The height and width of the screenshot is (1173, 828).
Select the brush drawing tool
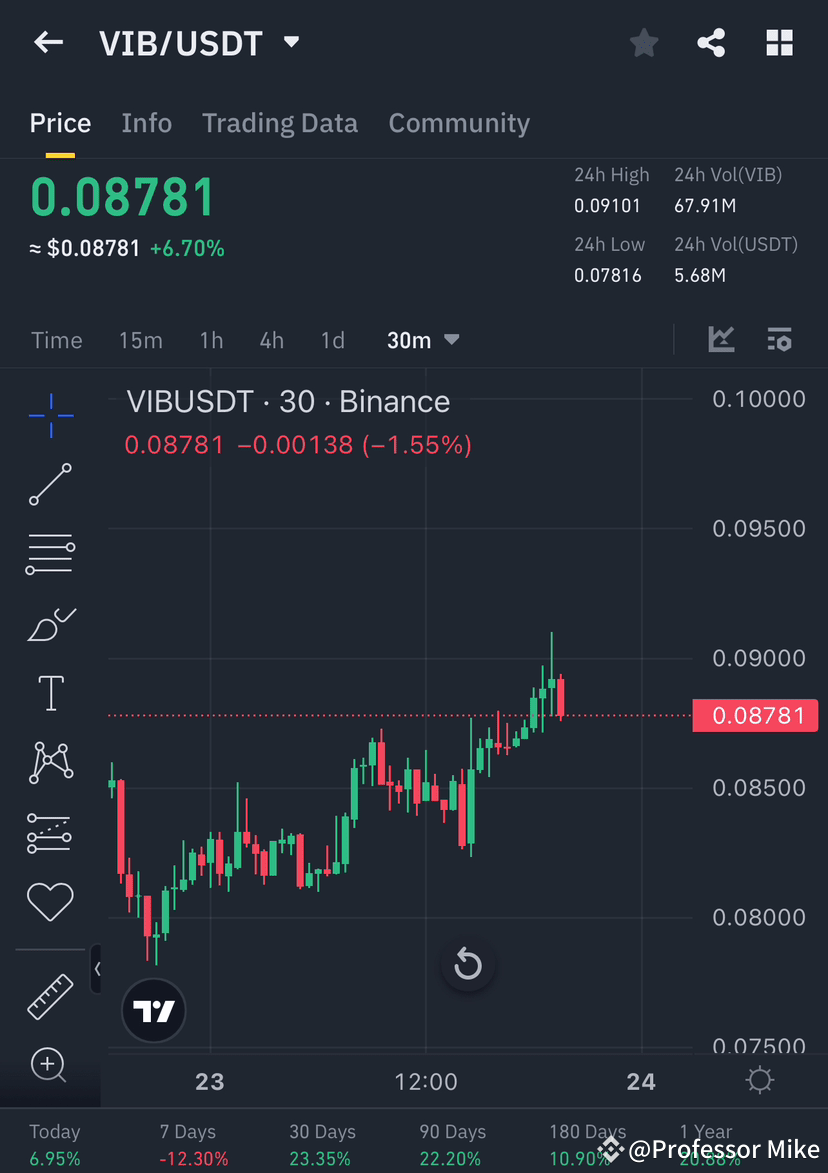click(50, 623)
